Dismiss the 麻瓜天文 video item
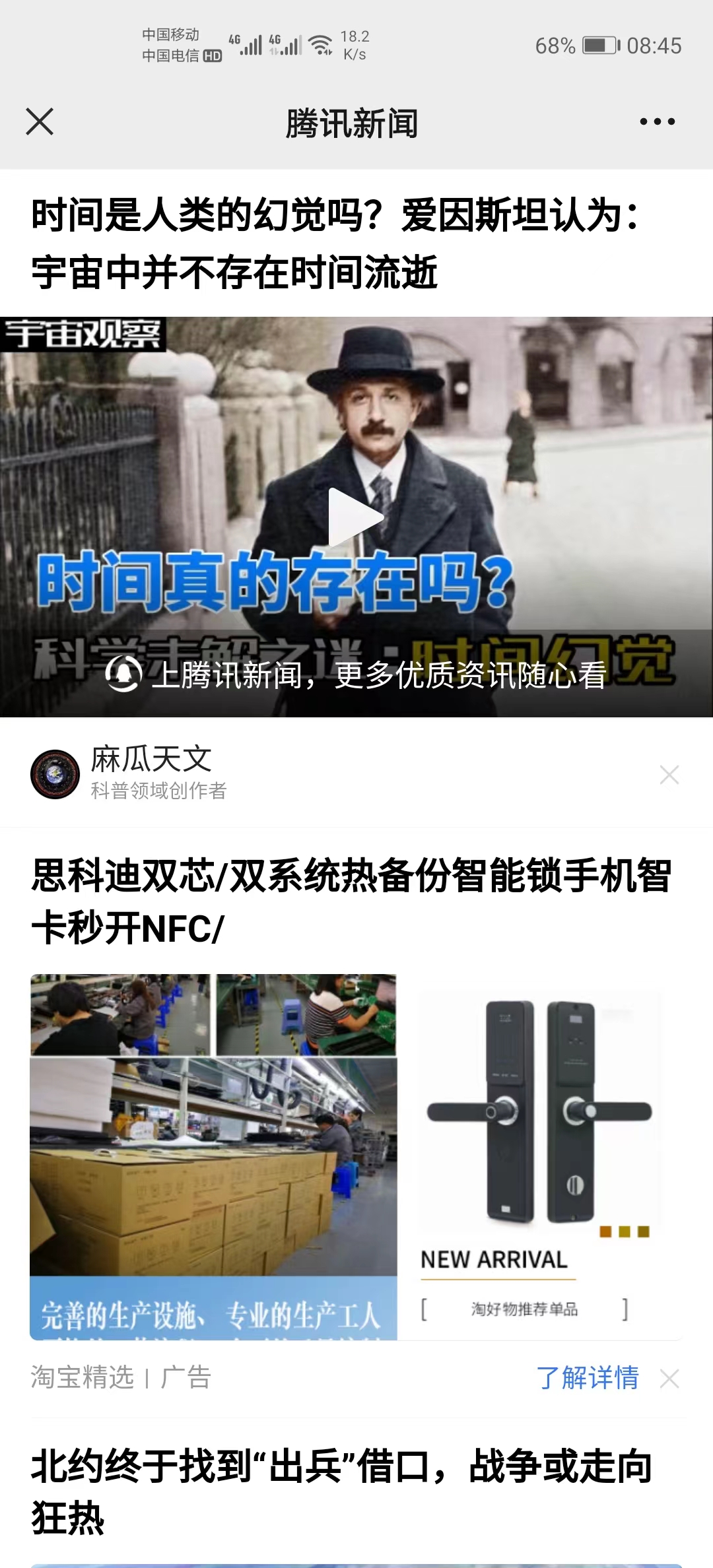Image resolution: width=713 pixels, height=1568 pixels. pos(669,775)
